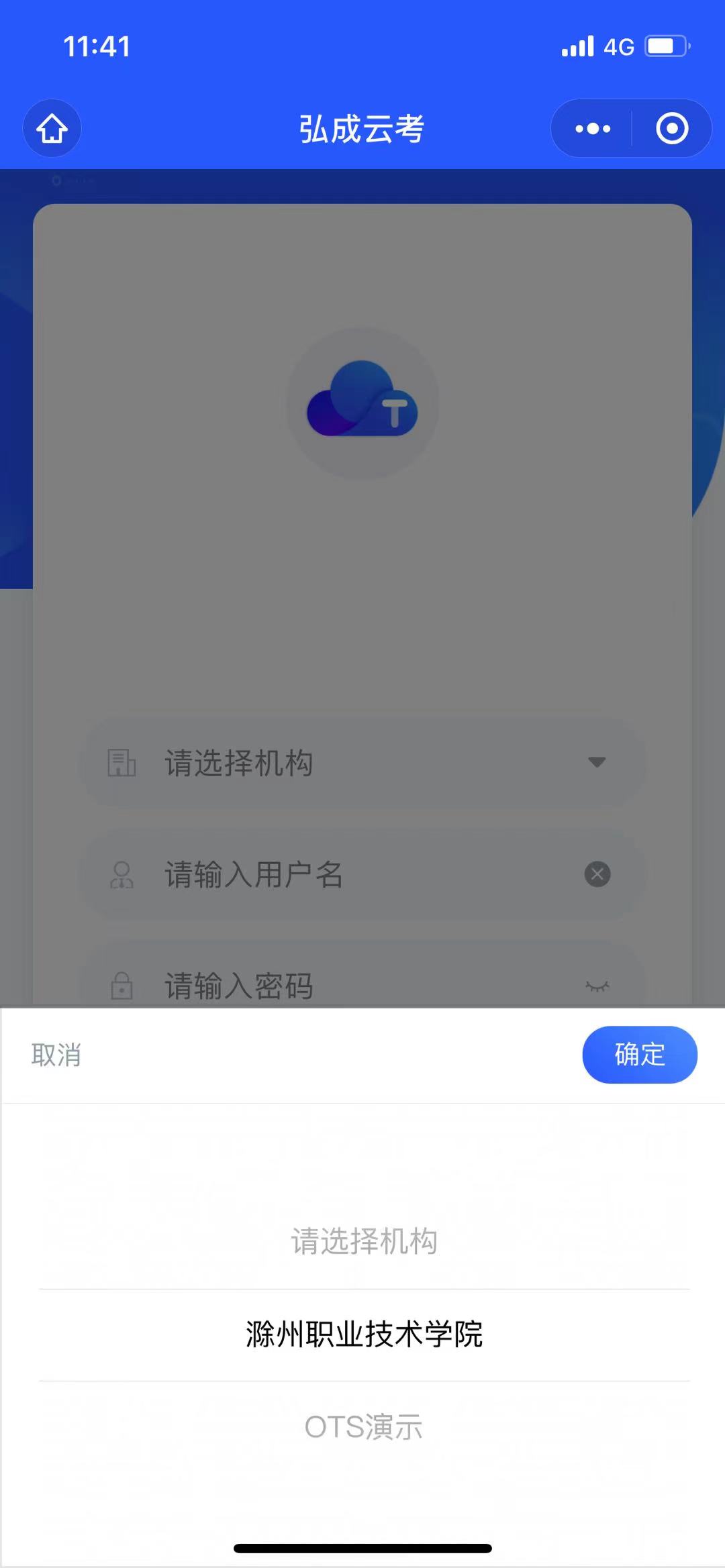
Task: Open the three-dot more menu
Action: pos(593,128)
